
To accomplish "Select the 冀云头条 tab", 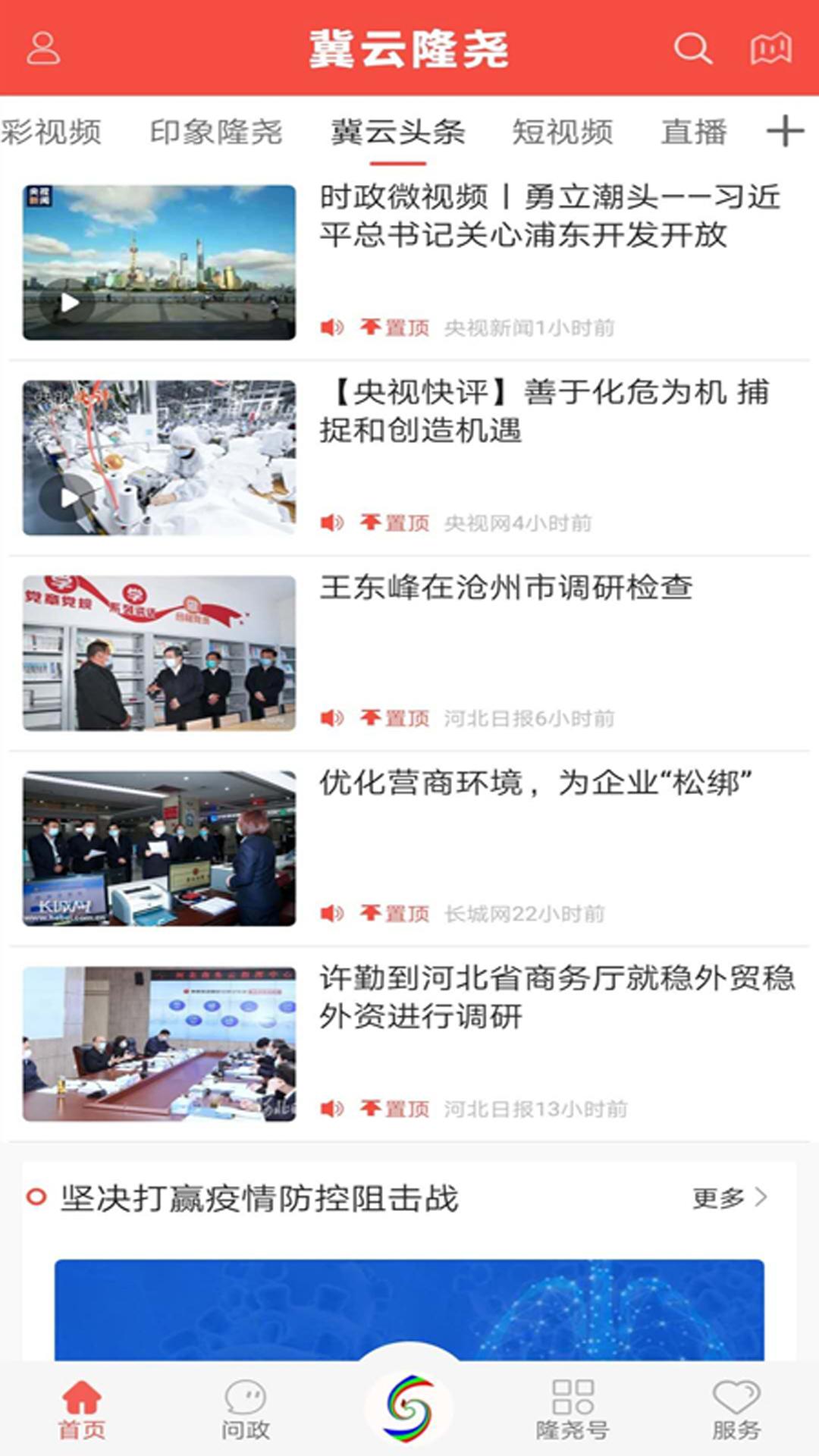I will (398, 132).
